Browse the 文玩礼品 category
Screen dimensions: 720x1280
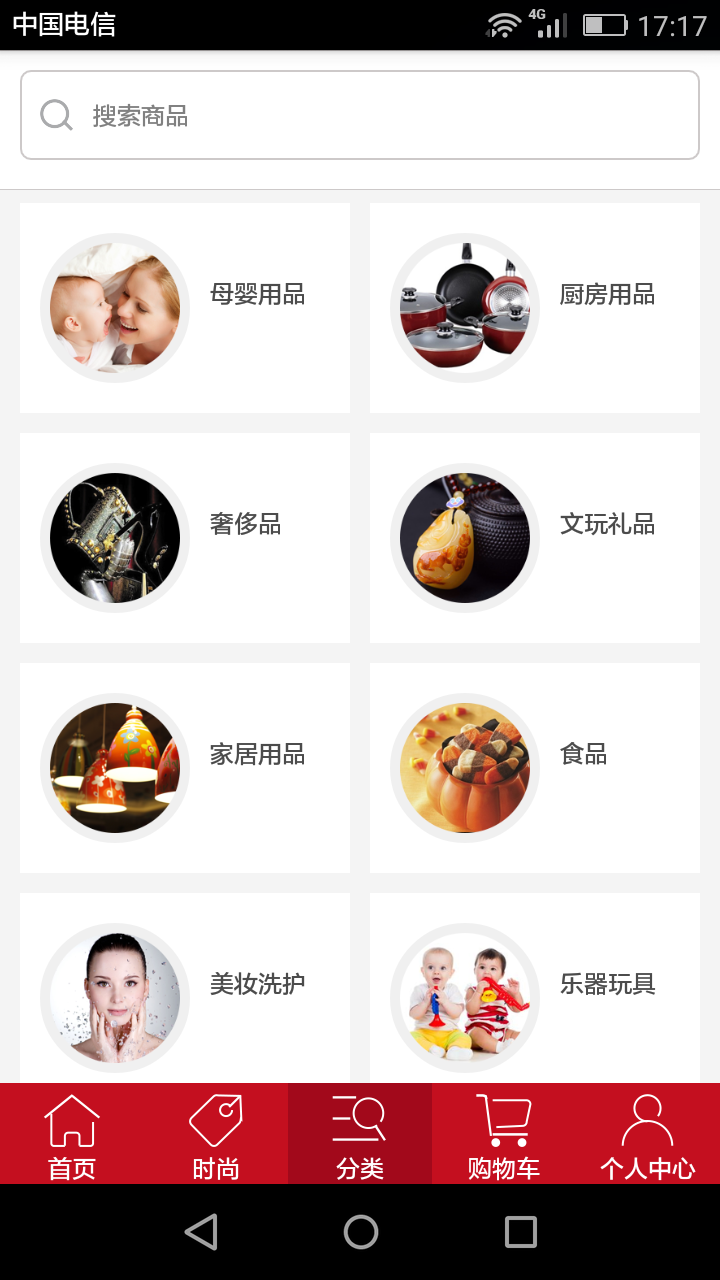[x=535, y=538]
